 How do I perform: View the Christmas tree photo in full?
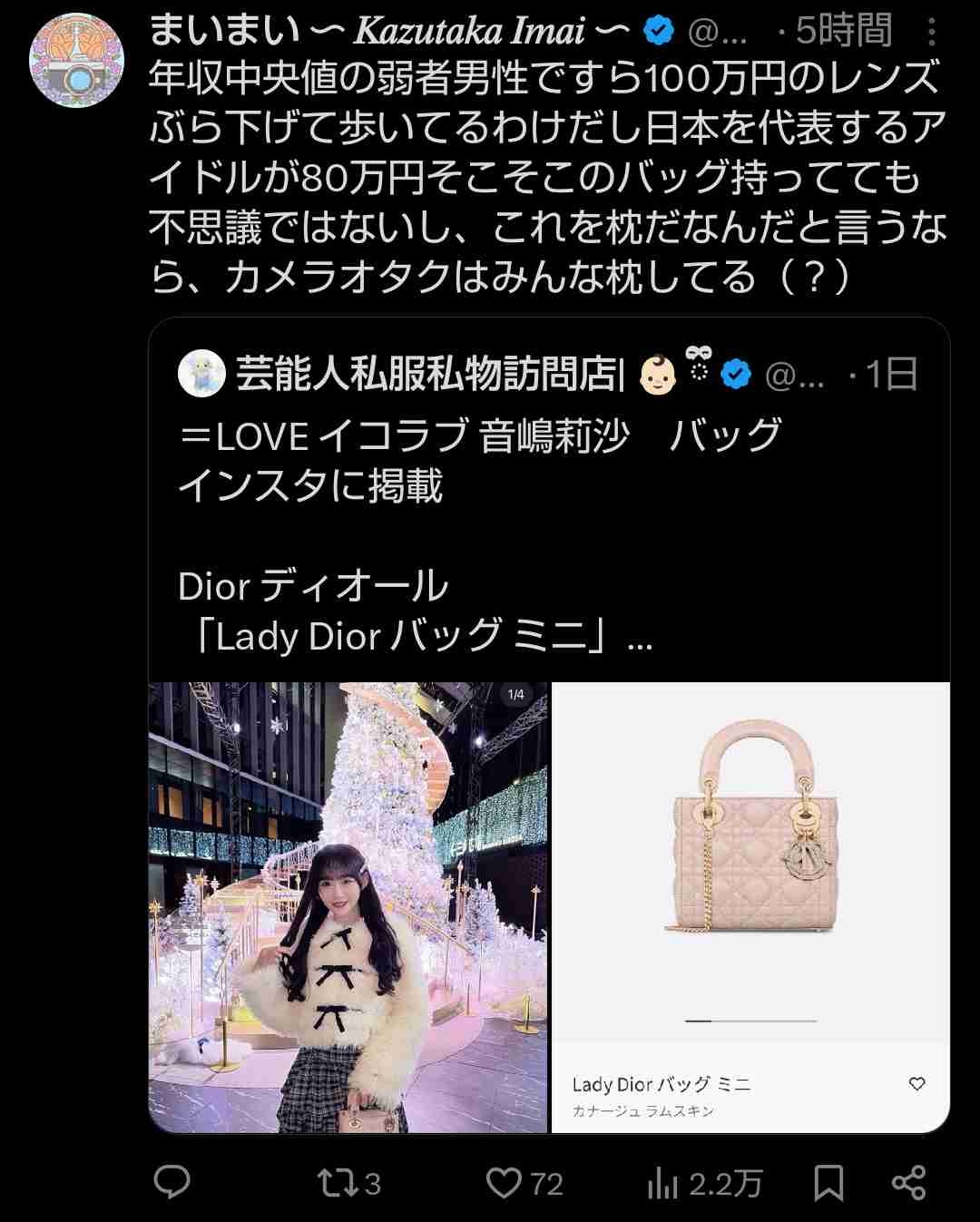coord(348,907)
